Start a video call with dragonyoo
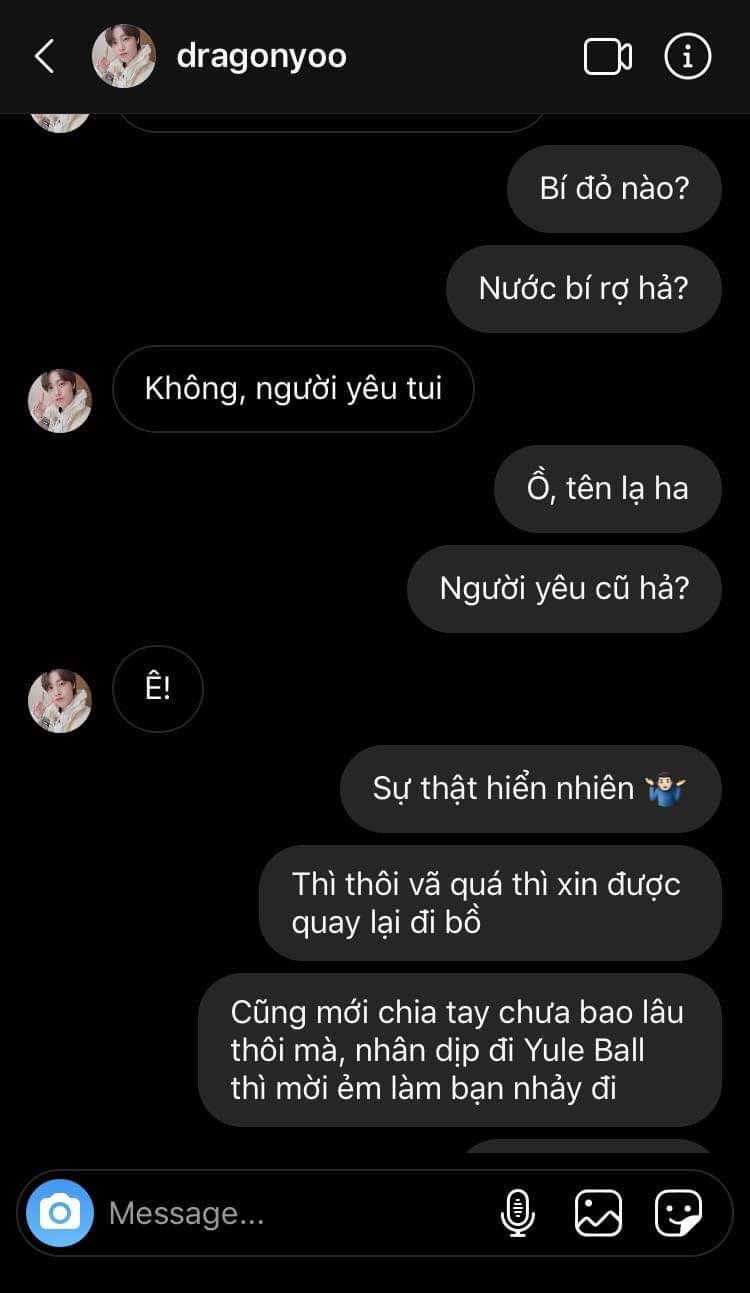750x1293 pixels. tap(607, 57)
